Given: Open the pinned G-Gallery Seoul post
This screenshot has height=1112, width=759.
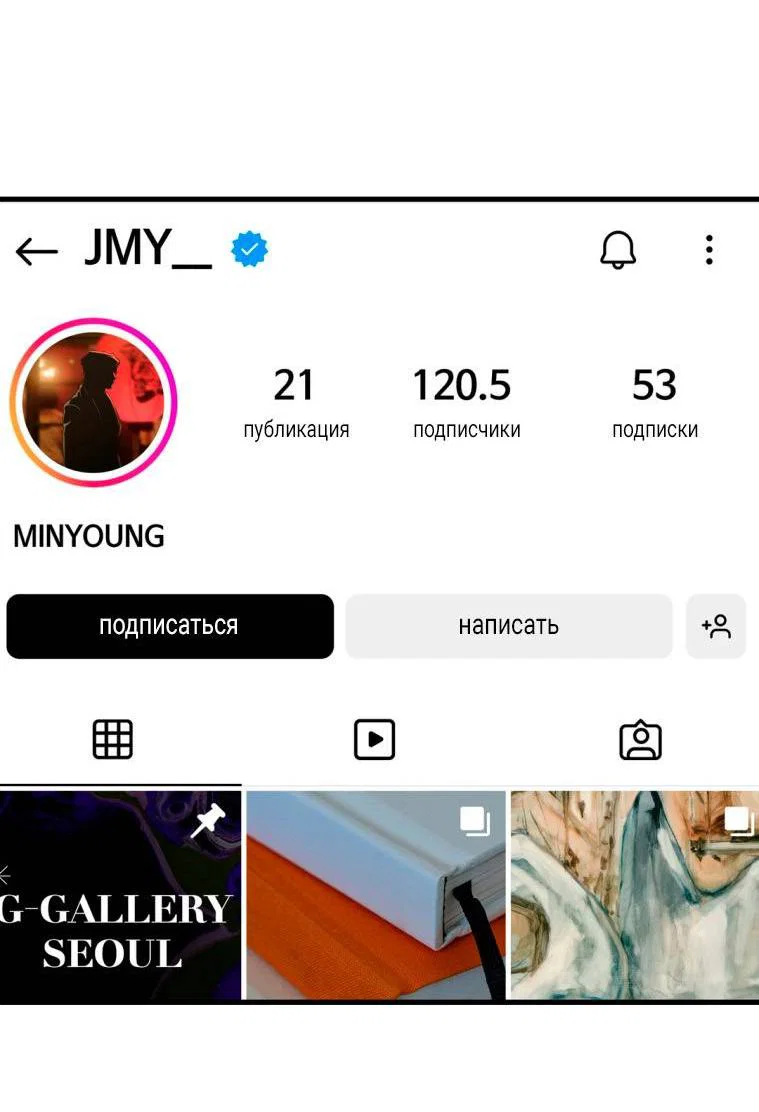Looking at the screenshot, I should pos(120,895).
